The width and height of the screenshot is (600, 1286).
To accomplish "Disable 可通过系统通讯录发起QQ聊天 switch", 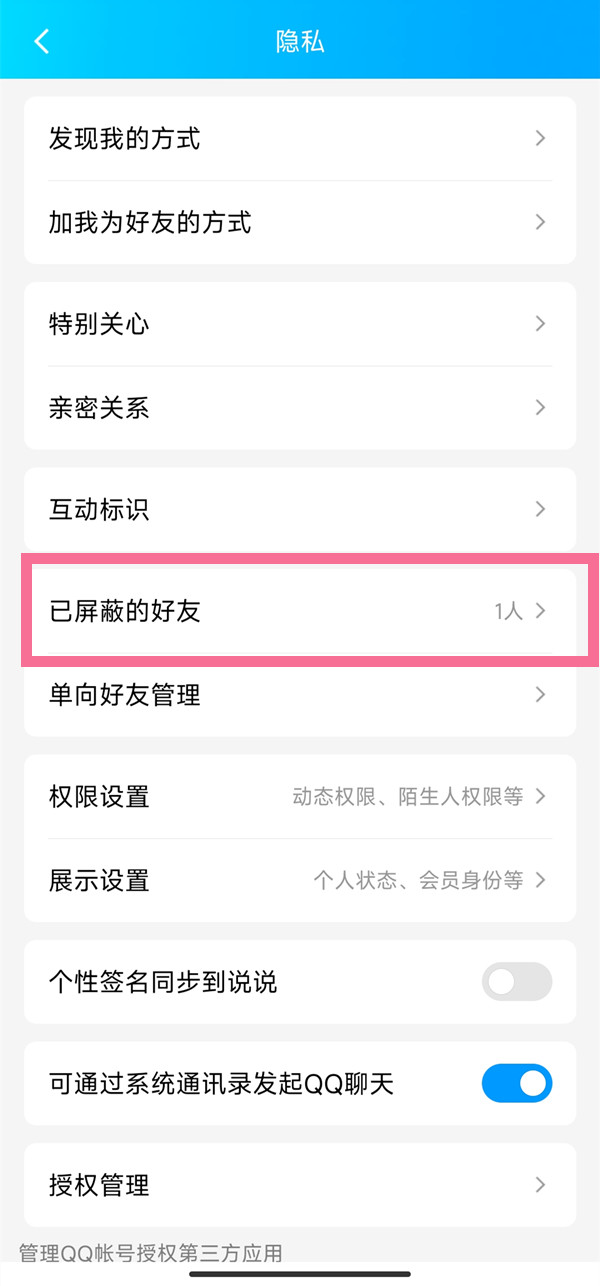I will (516, 1083).
